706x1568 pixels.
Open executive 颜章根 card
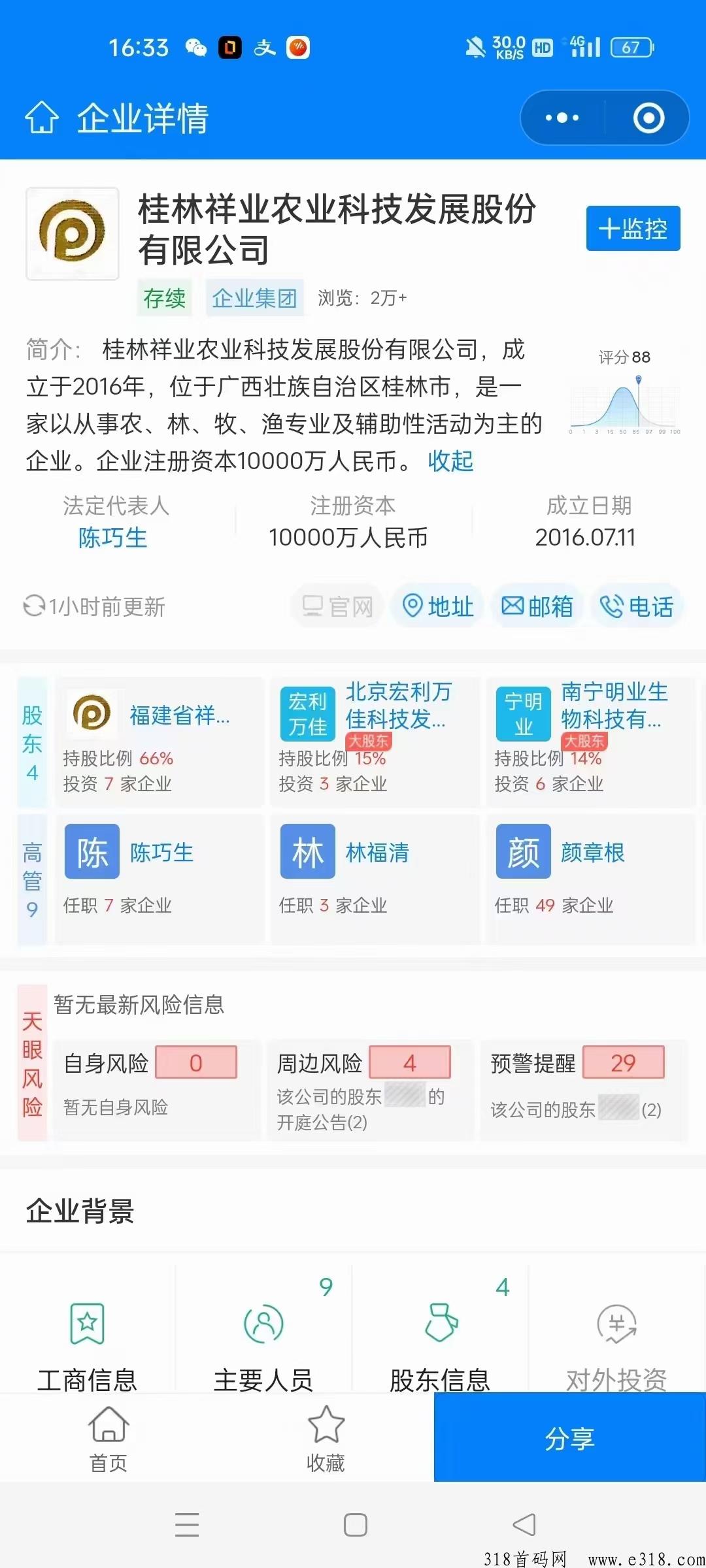pyautogui.click(x=591, y=878)
